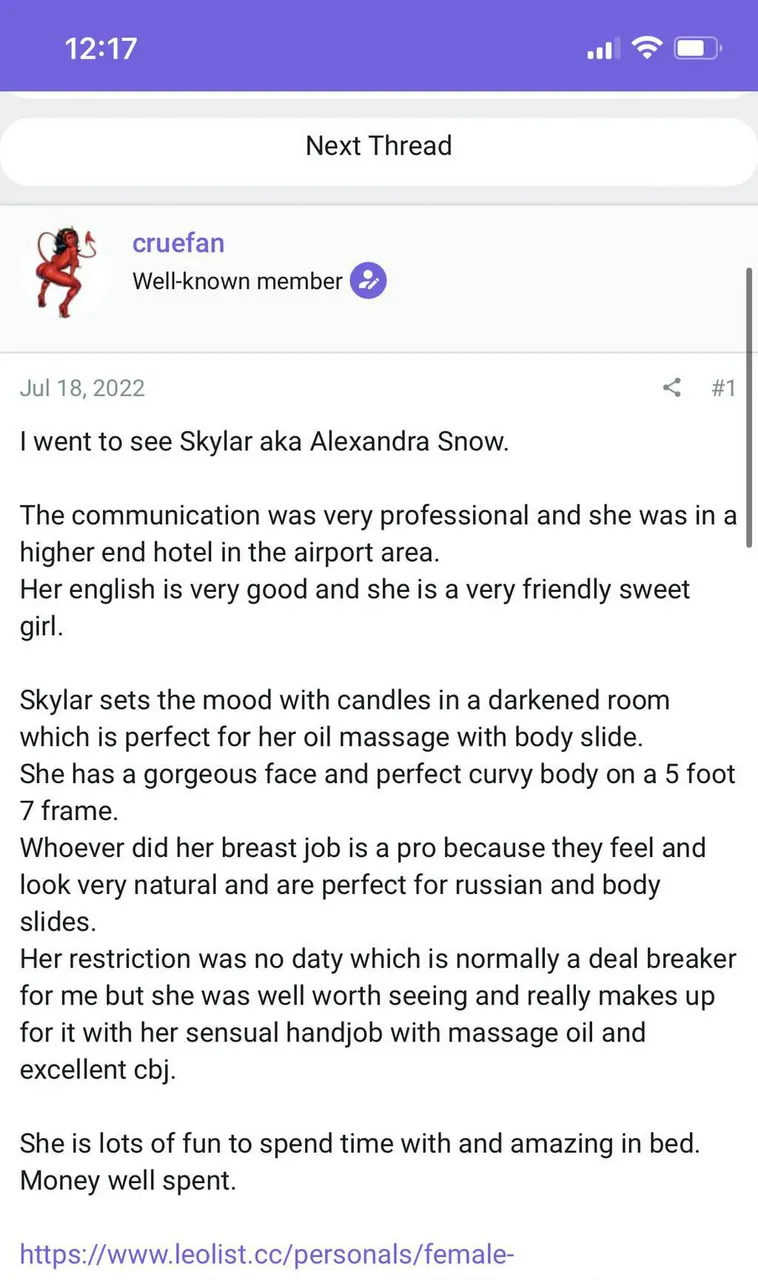Open the Jul 18, 2022 post date link

click(82, 388)
